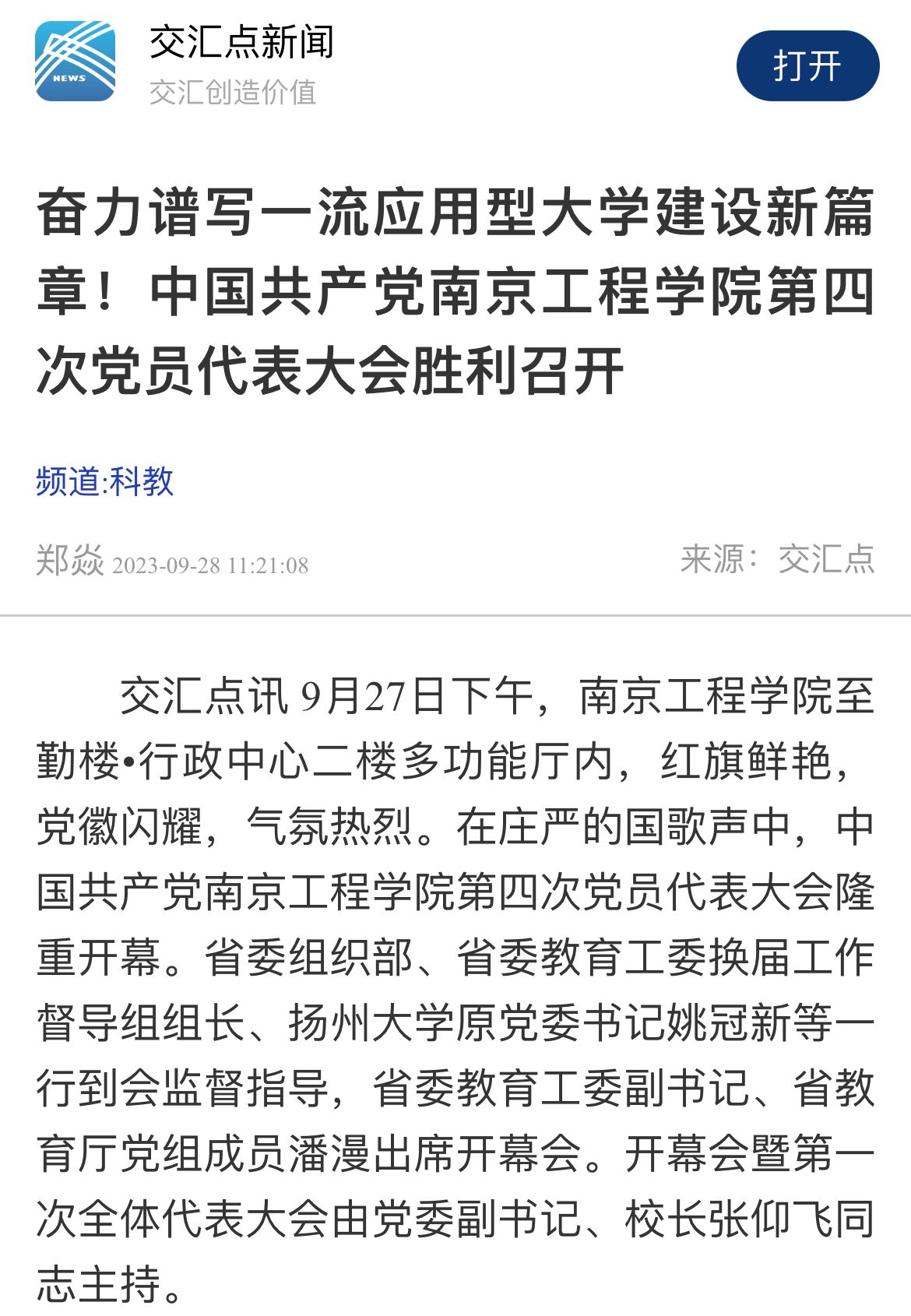
Task: Open the 频道:科教 channel link
Action: [x=104, y=481]
